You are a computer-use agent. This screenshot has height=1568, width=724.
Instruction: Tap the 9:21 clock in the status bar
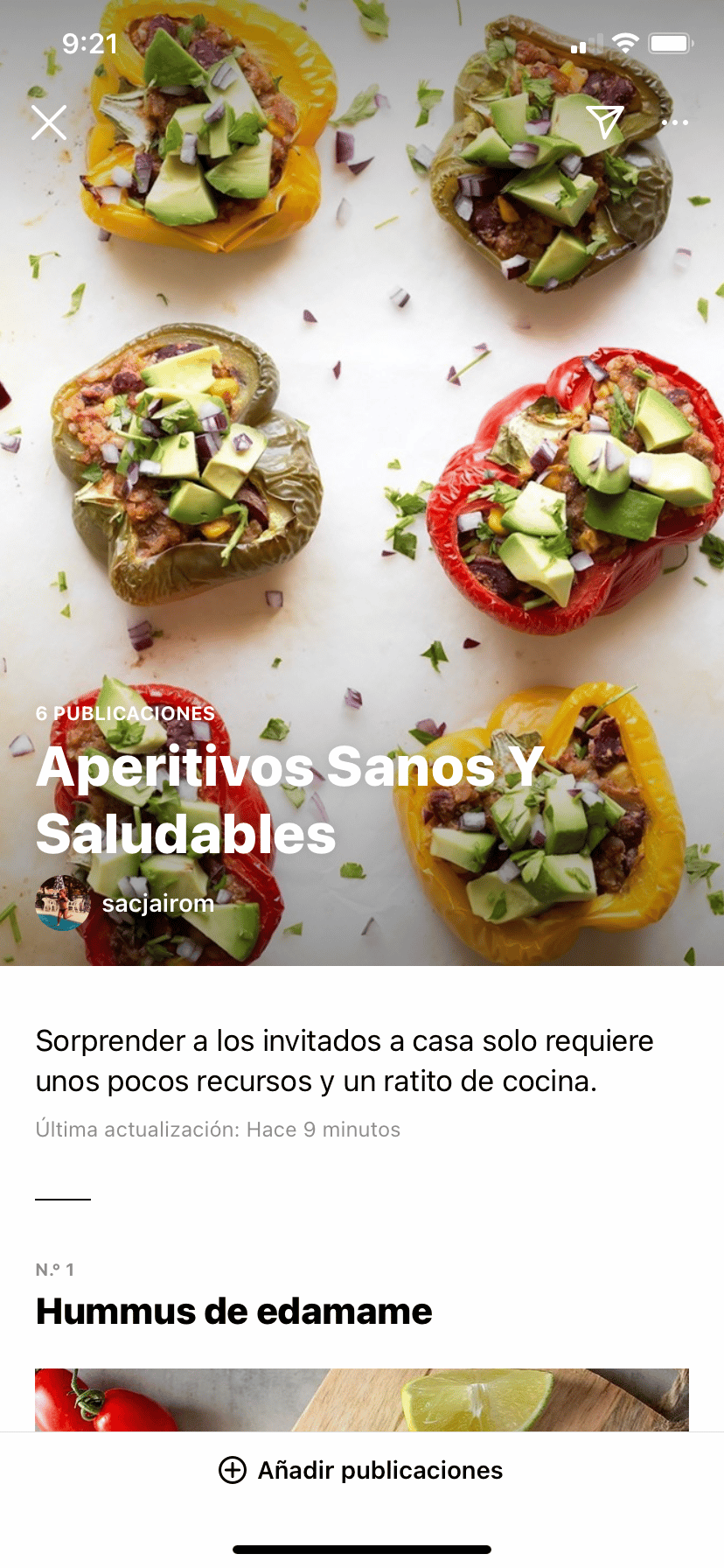click(x=91, y=43)
